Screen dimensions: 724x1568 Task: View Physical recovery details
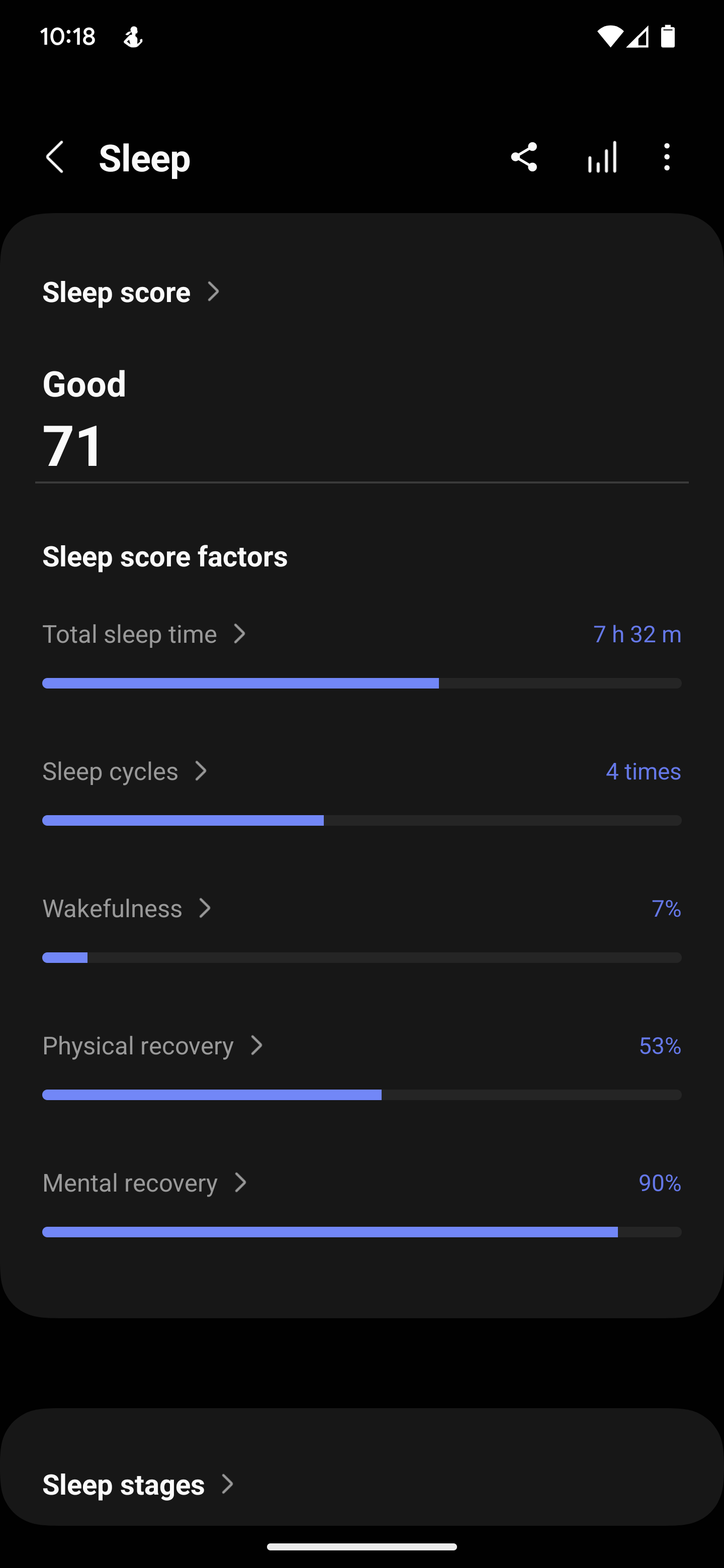(152, 1046)
